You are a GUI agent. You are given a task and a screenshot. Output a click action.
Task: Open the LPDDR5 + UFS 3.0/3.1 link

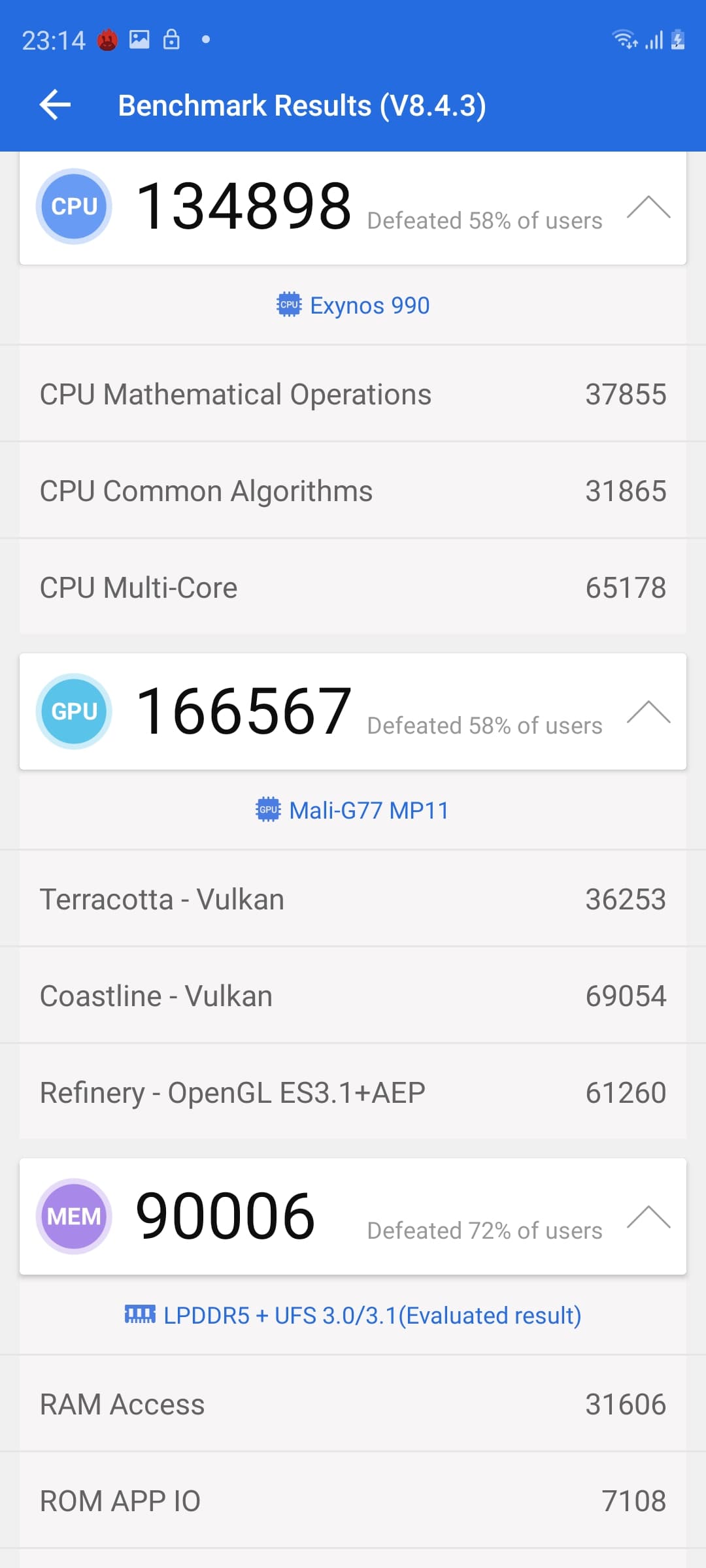354,1315
